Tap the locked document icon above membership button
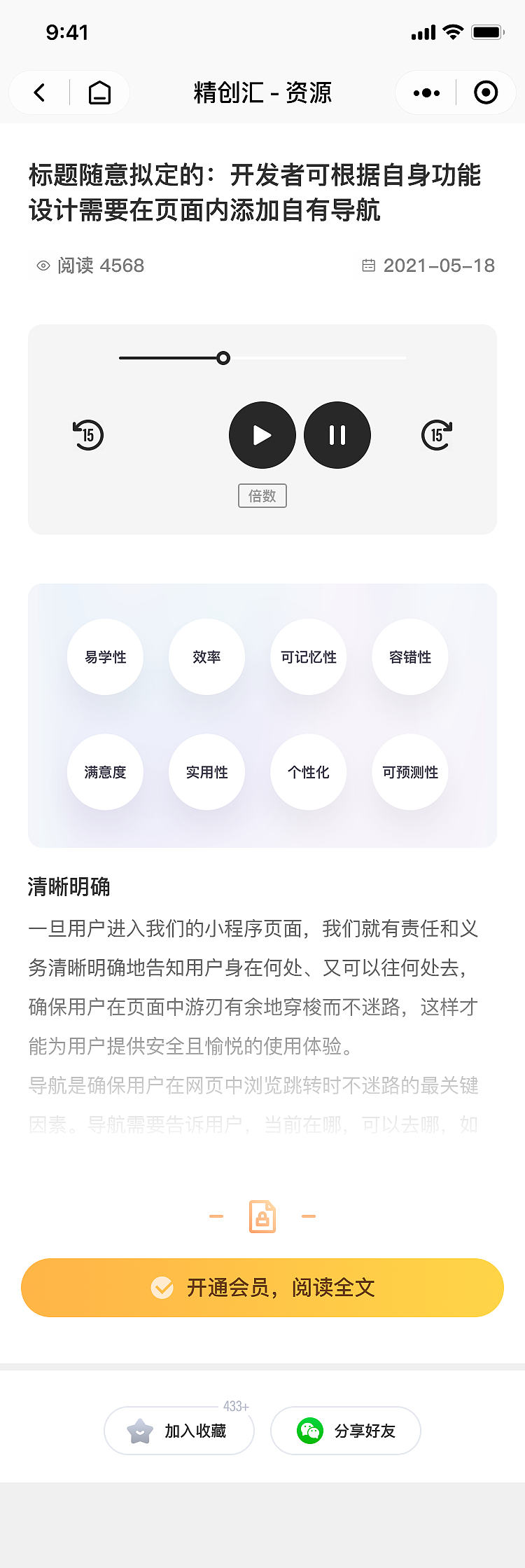Viewport: 525px width, 1568px height. [262, 1216]
